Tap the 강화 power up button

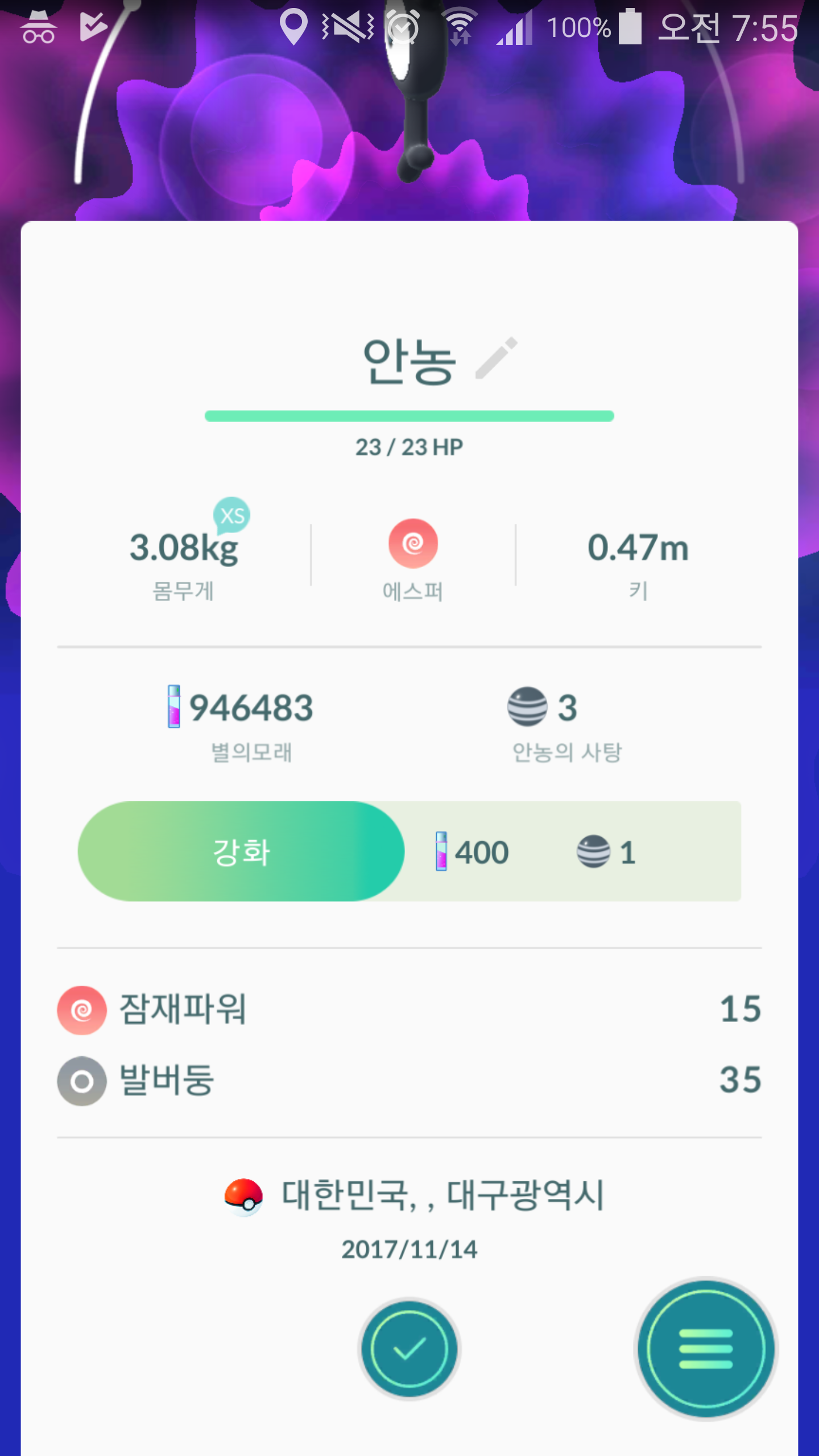tap(241, 851)
